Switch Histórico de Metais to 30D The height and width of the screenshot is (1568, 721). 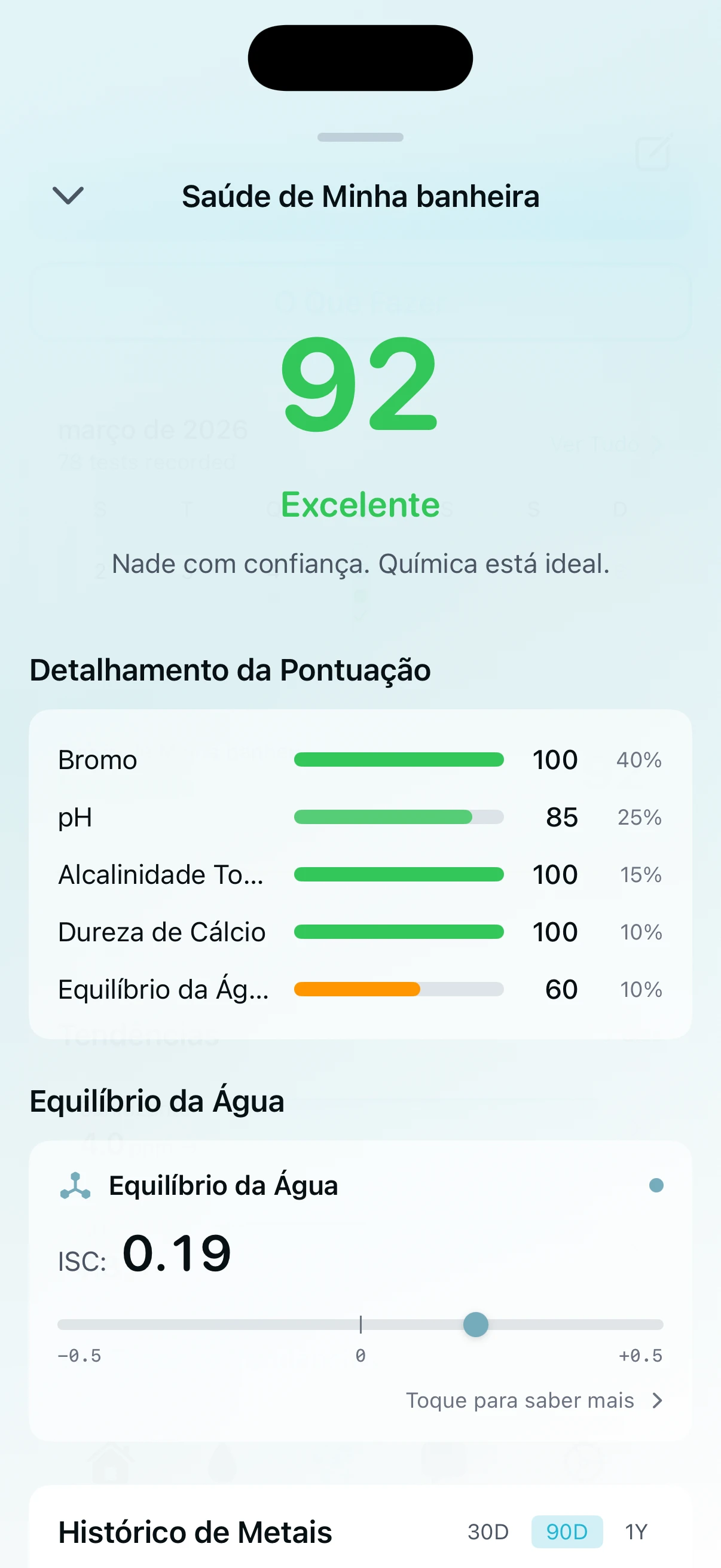[489, 1530]
